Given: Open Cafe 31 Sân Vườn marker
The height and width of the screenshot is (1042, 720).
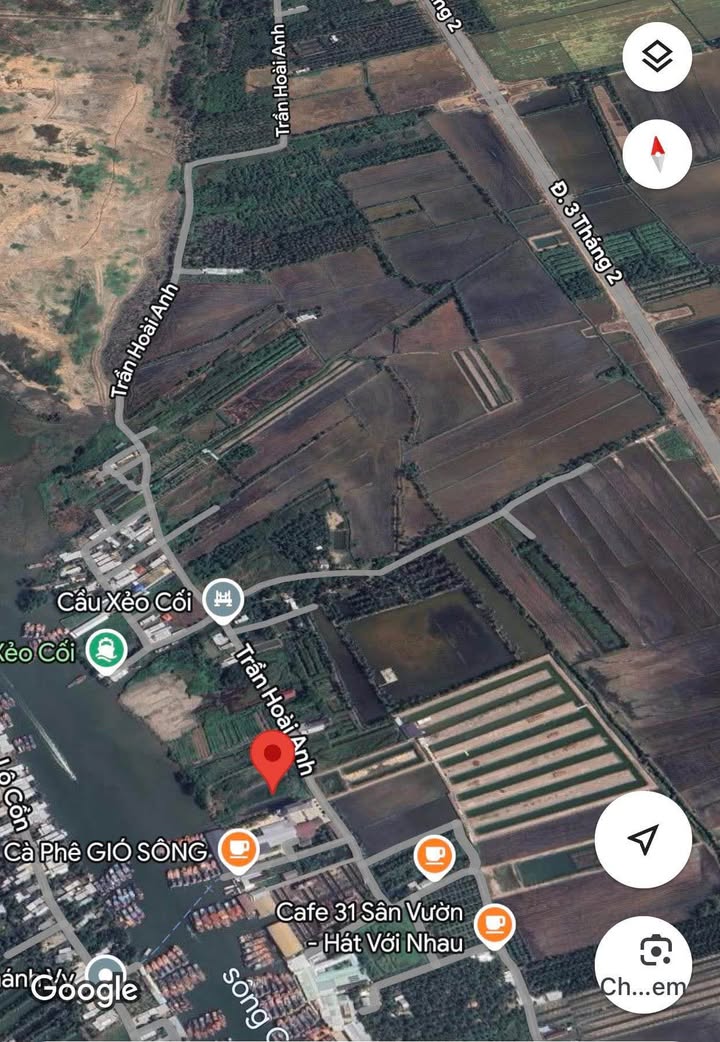Looking at the screenshot, I should tap(493, 925).
